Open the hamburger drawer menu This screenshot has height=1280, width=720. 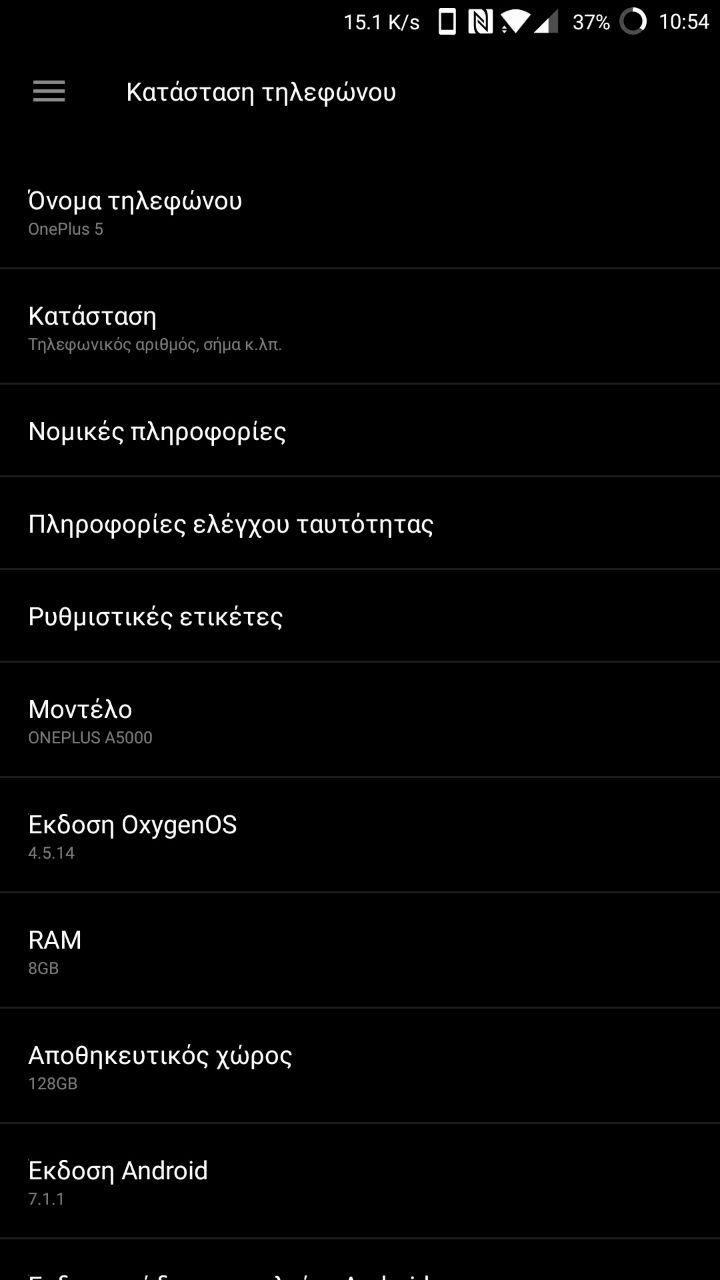[48, 92]
